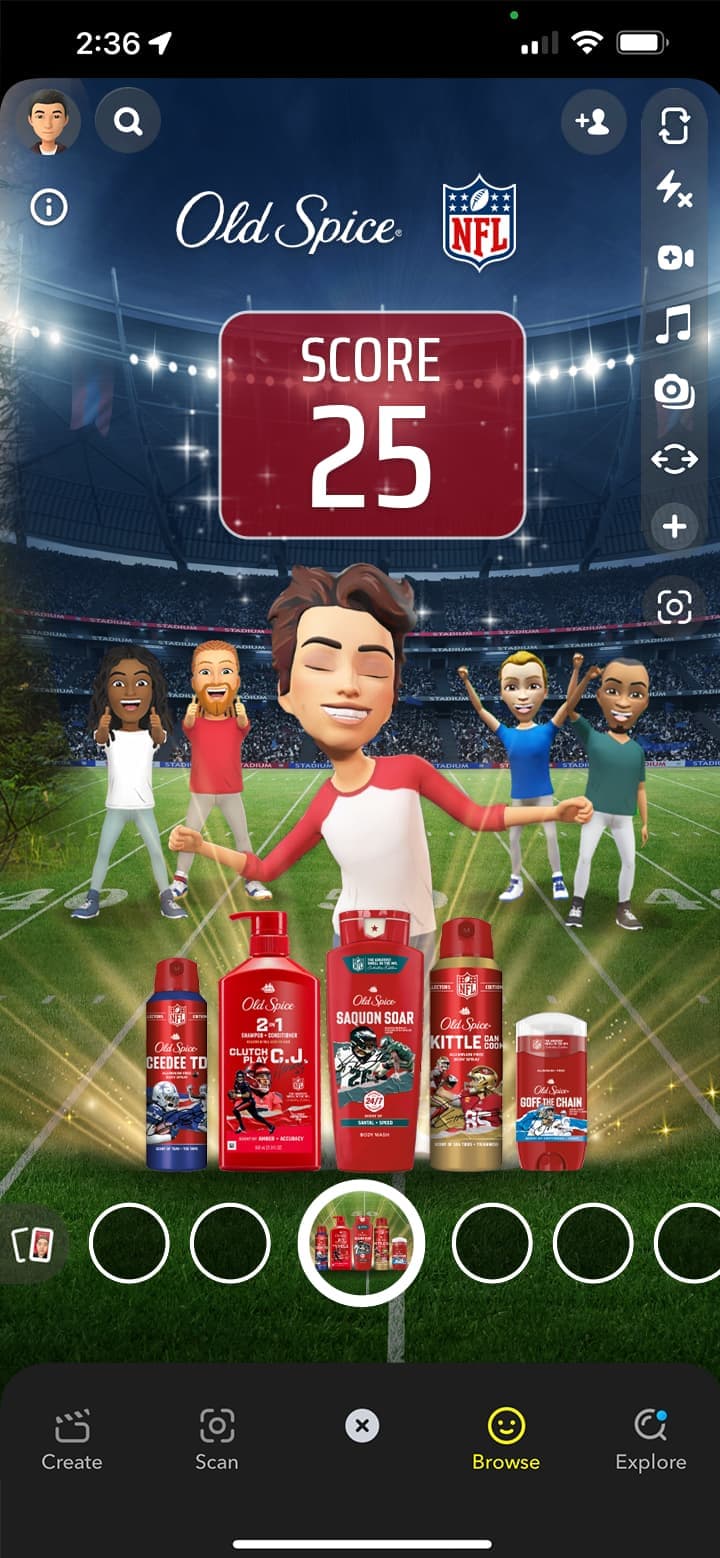This screenshot has height=1558, width=720.
Task: Add music with the note icon
Action: click(675, 325)
